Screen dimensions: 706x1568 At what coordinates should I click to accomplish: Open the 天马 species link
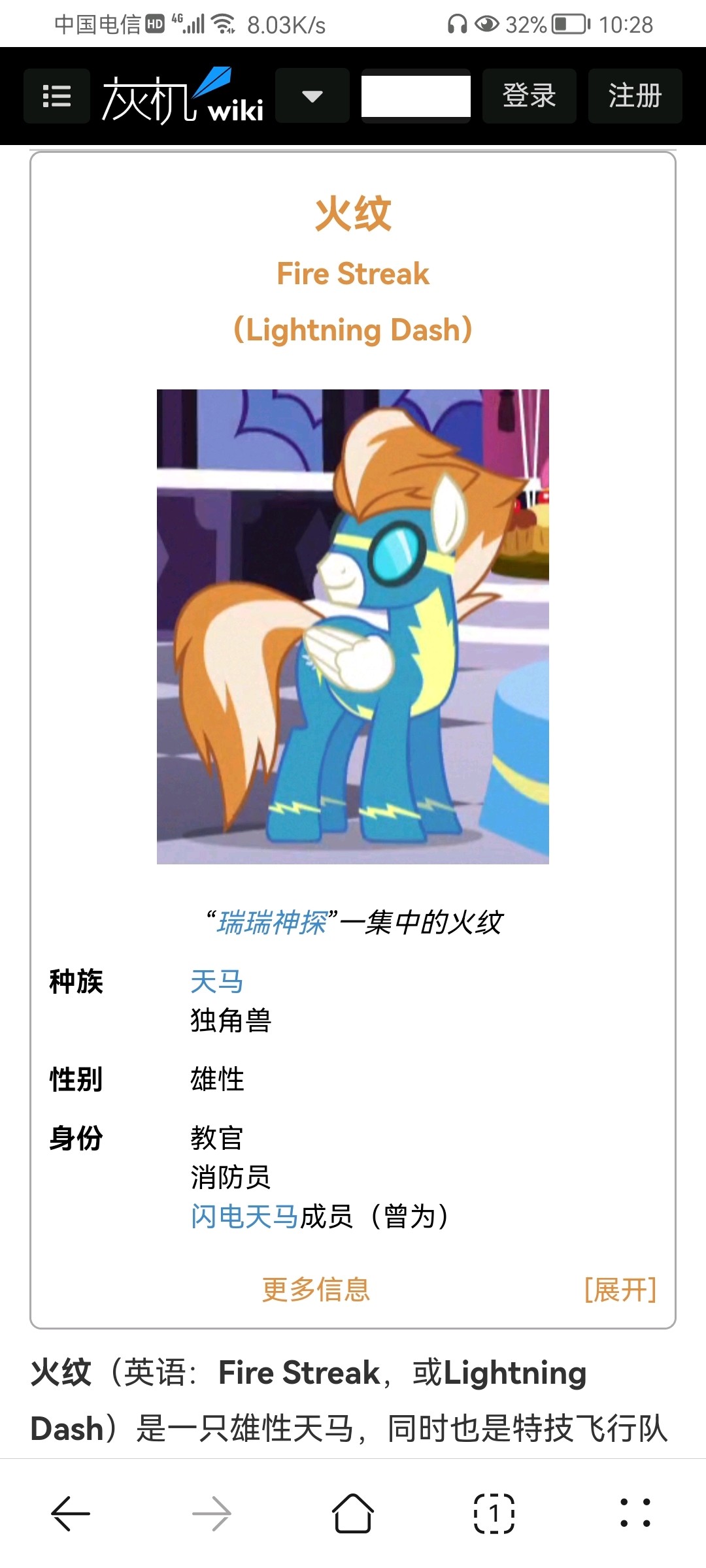(217, 981)
